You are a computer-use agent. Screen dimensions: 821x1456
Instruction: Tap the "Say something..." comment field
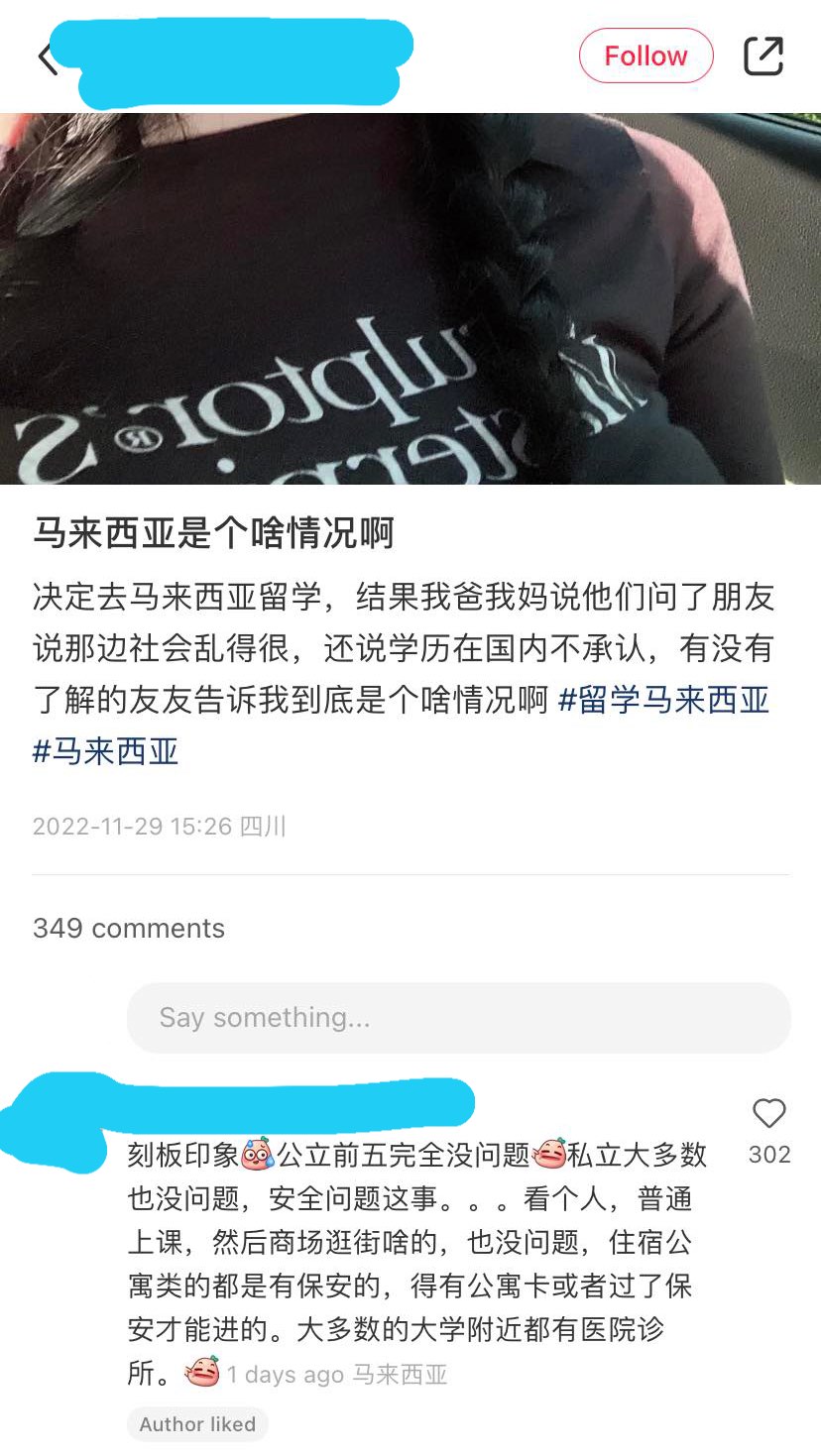[x=458, y=1017]
